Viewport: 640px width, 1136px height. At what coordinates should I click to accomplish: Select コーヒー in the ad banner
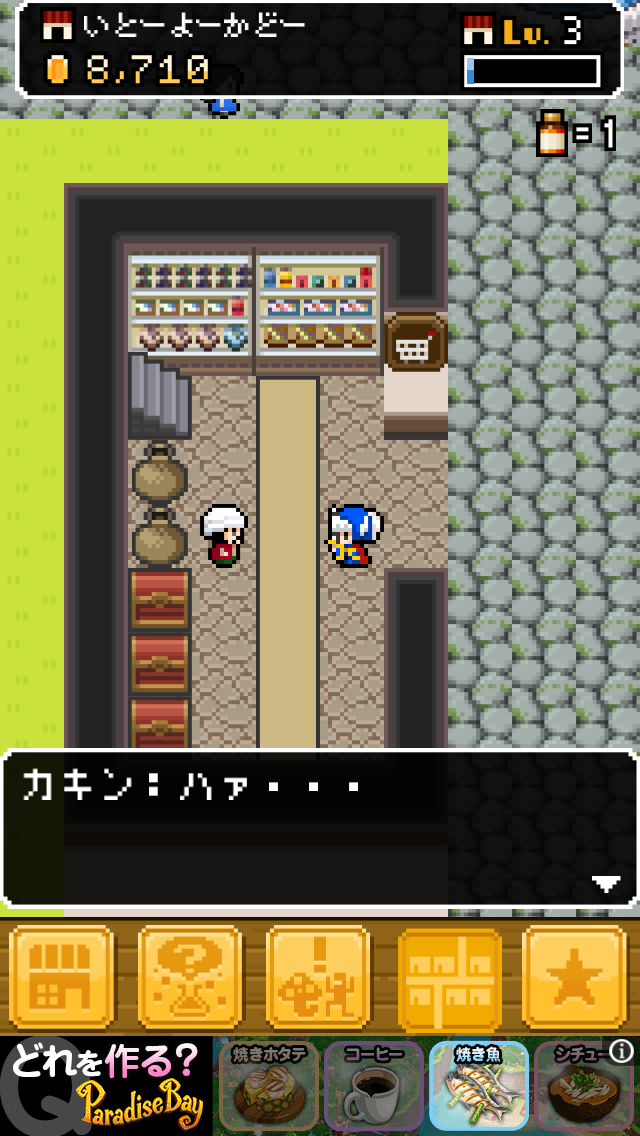point(375,1087)
